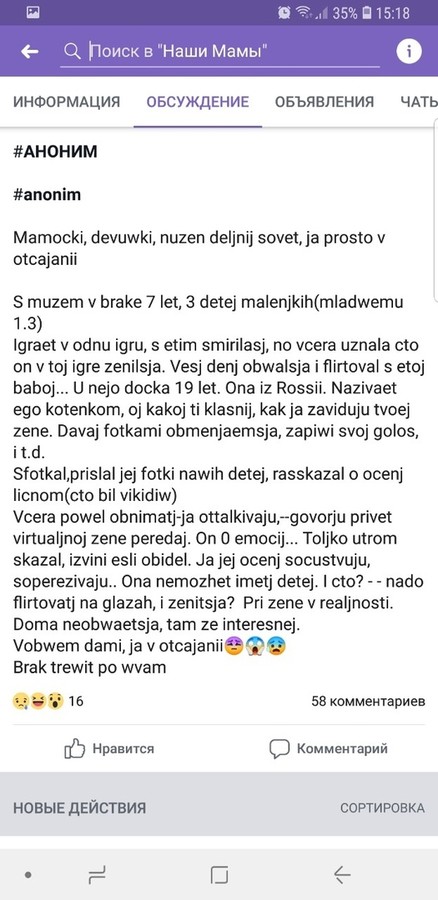The height and width of the screenshot is (900, 438).
Task: Tap the search field for "Наши Мамы"
Action: (x=220, y=52)
